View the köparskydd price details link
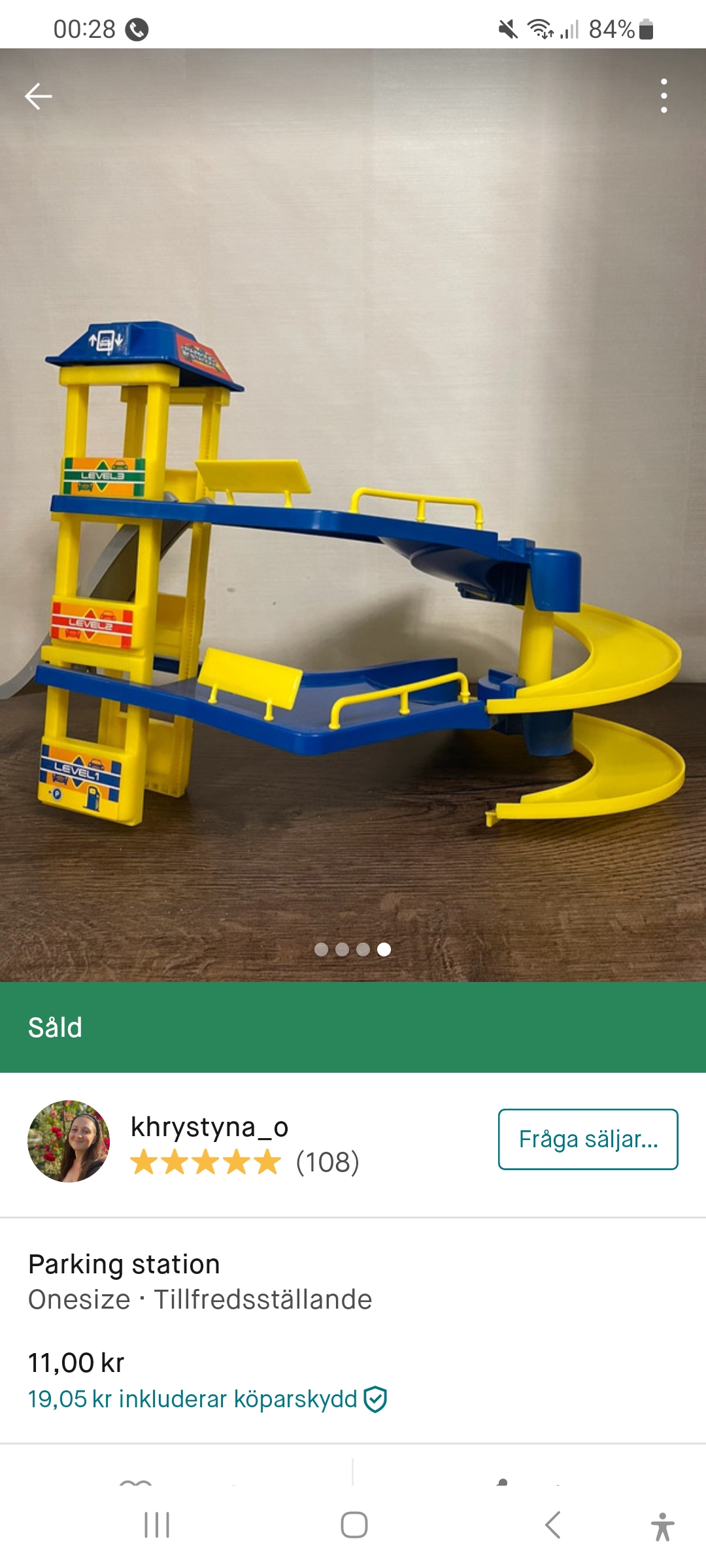706x1568 pixels. pos(207,1399)
